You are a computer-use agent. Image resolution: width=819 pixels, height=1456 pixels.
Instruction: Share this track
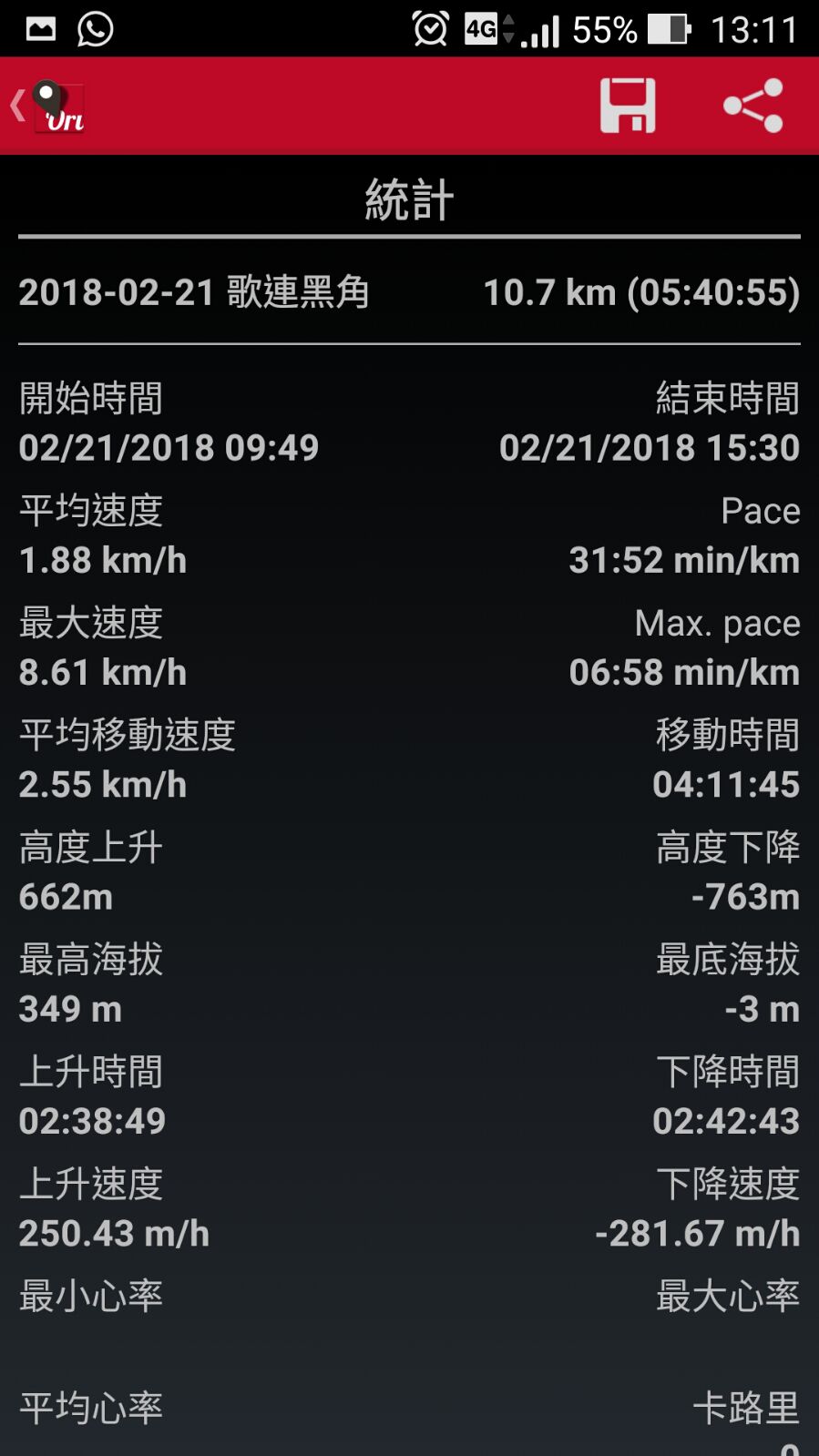753,106
